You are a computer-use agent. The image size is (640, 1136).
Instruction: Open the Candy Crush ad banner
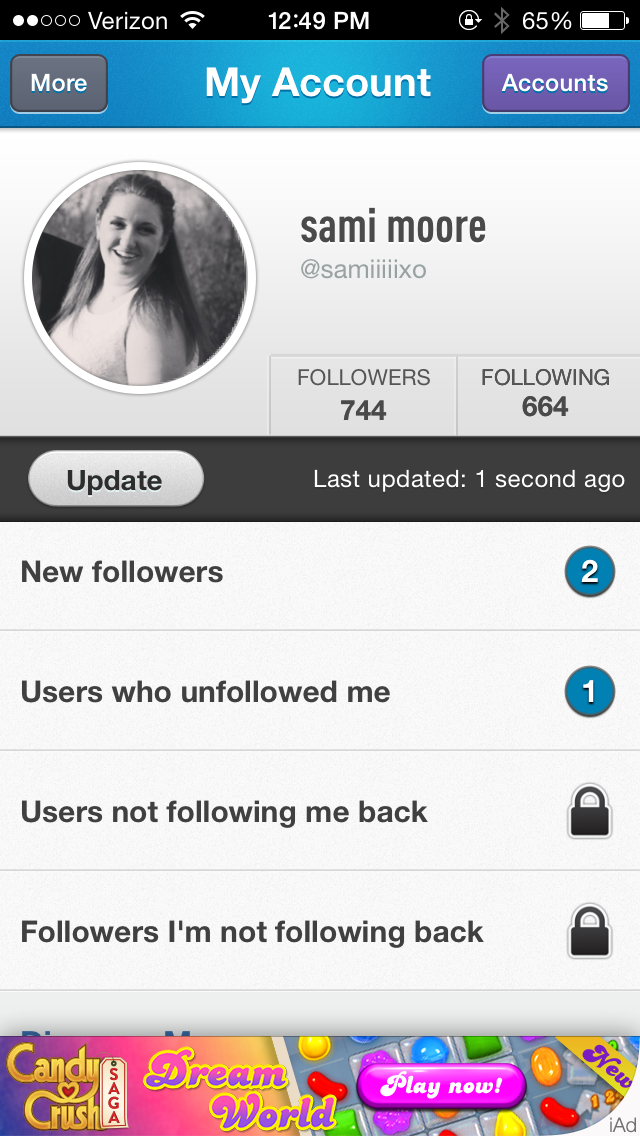tap(320, 1085)
